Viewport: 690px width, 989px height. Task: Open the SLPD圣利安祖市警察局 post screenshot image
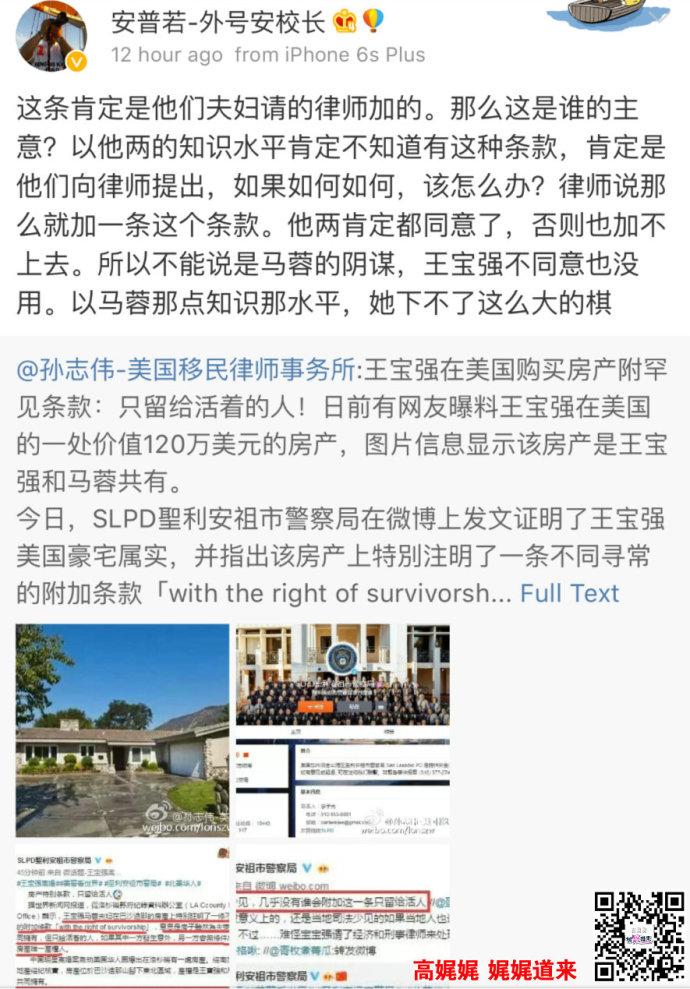(x=122, y=915)
